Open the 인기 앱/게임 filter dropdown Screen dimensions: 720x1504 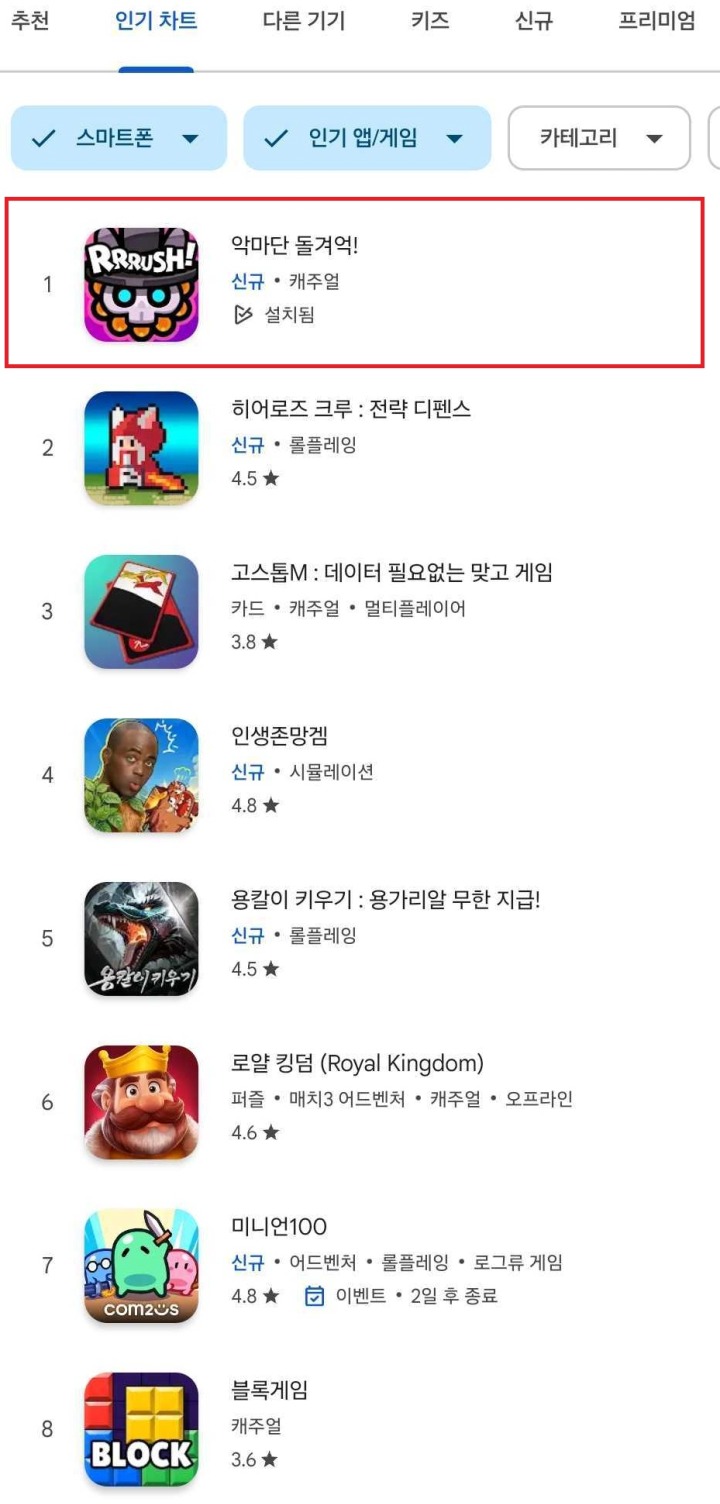[367, 138]
